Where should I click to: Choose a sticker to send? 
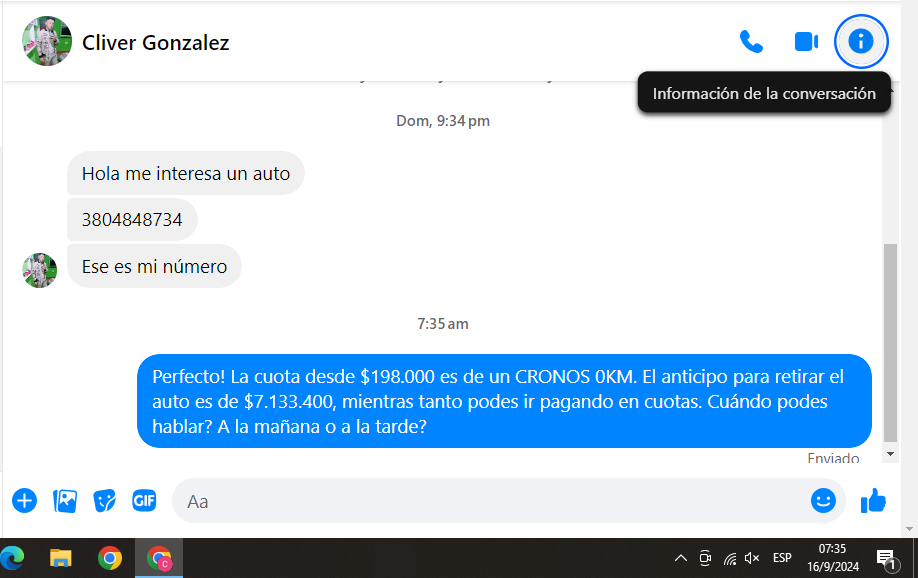tap(105, 500)
